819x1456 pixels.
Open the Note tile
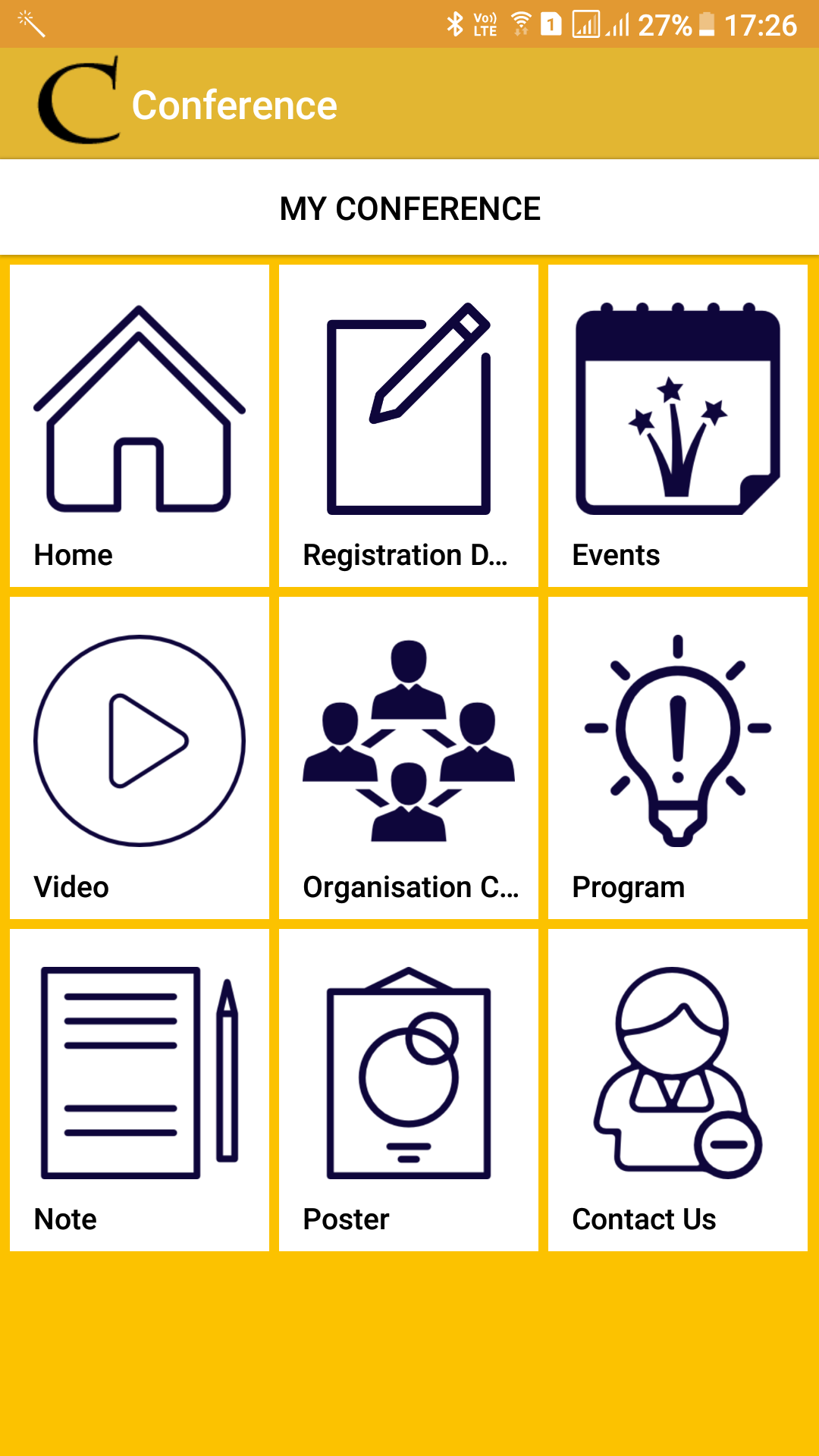(x=140, y=1090)
